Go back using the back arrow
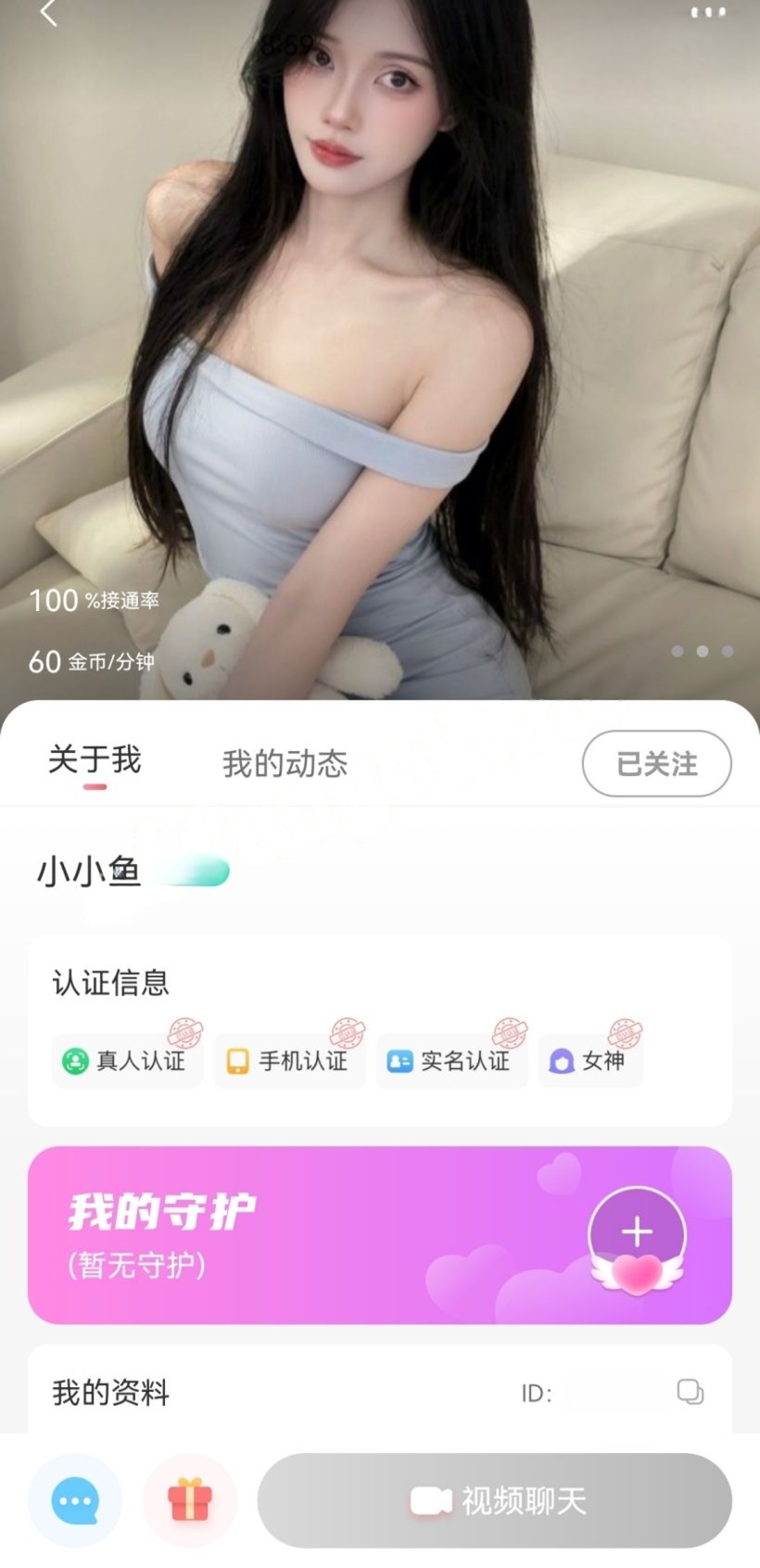Viewport: 760px width, 1568px height. click(46, 15)
